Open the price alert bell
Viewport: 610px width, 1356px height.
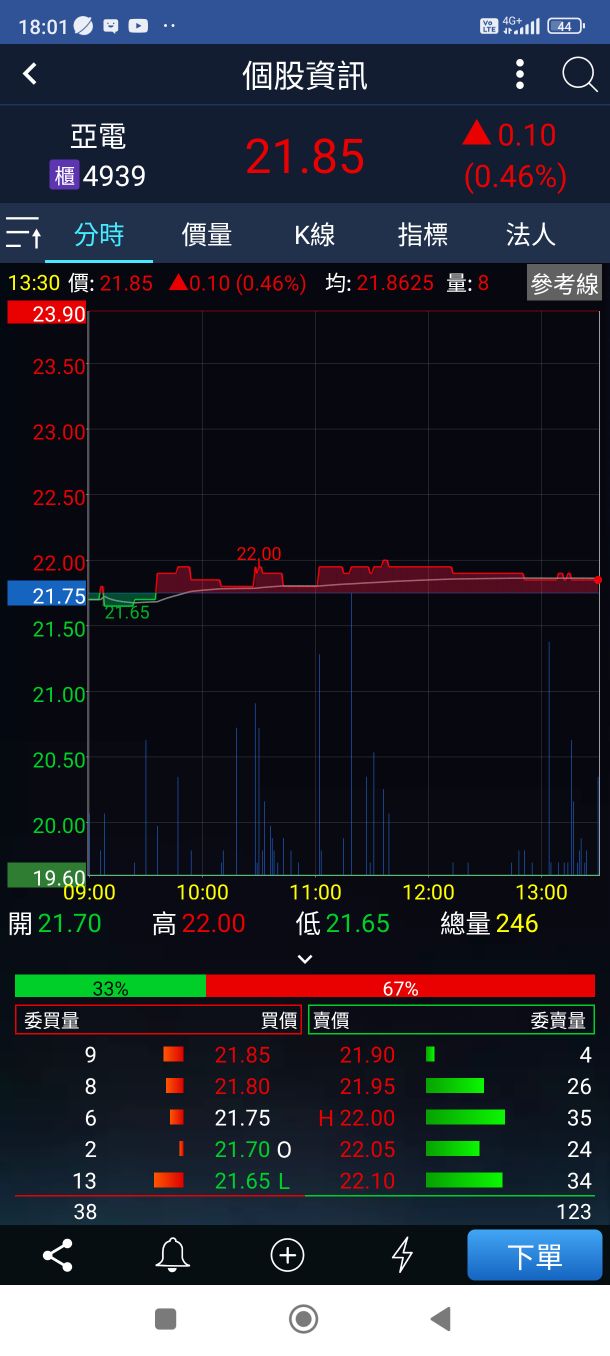pos(173,1255)
